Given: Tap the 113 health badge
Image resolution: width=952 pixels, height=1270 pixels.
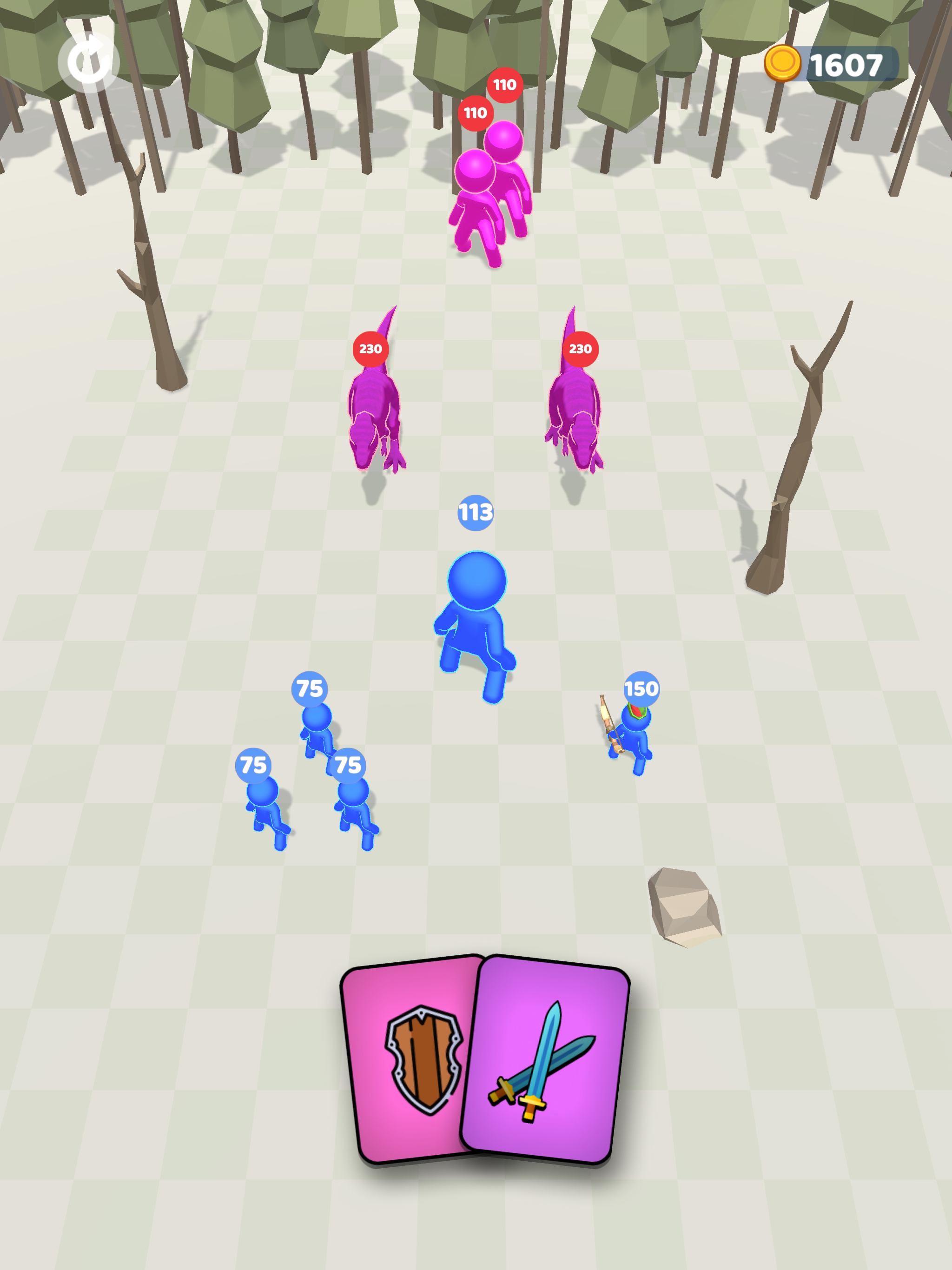Looking at the screenshot, I should [x=475, y=513].
